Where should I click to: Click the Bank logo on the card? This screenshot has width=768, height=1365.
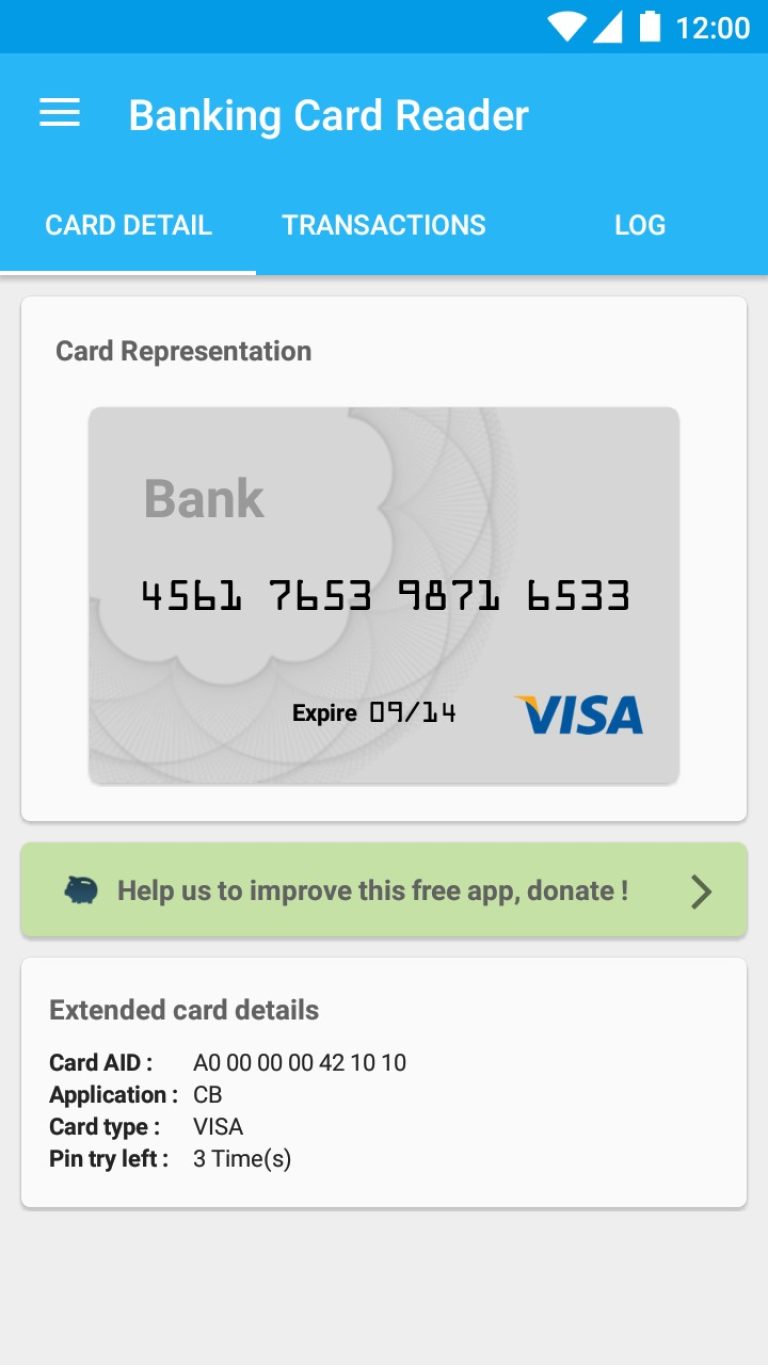point(203,498)
